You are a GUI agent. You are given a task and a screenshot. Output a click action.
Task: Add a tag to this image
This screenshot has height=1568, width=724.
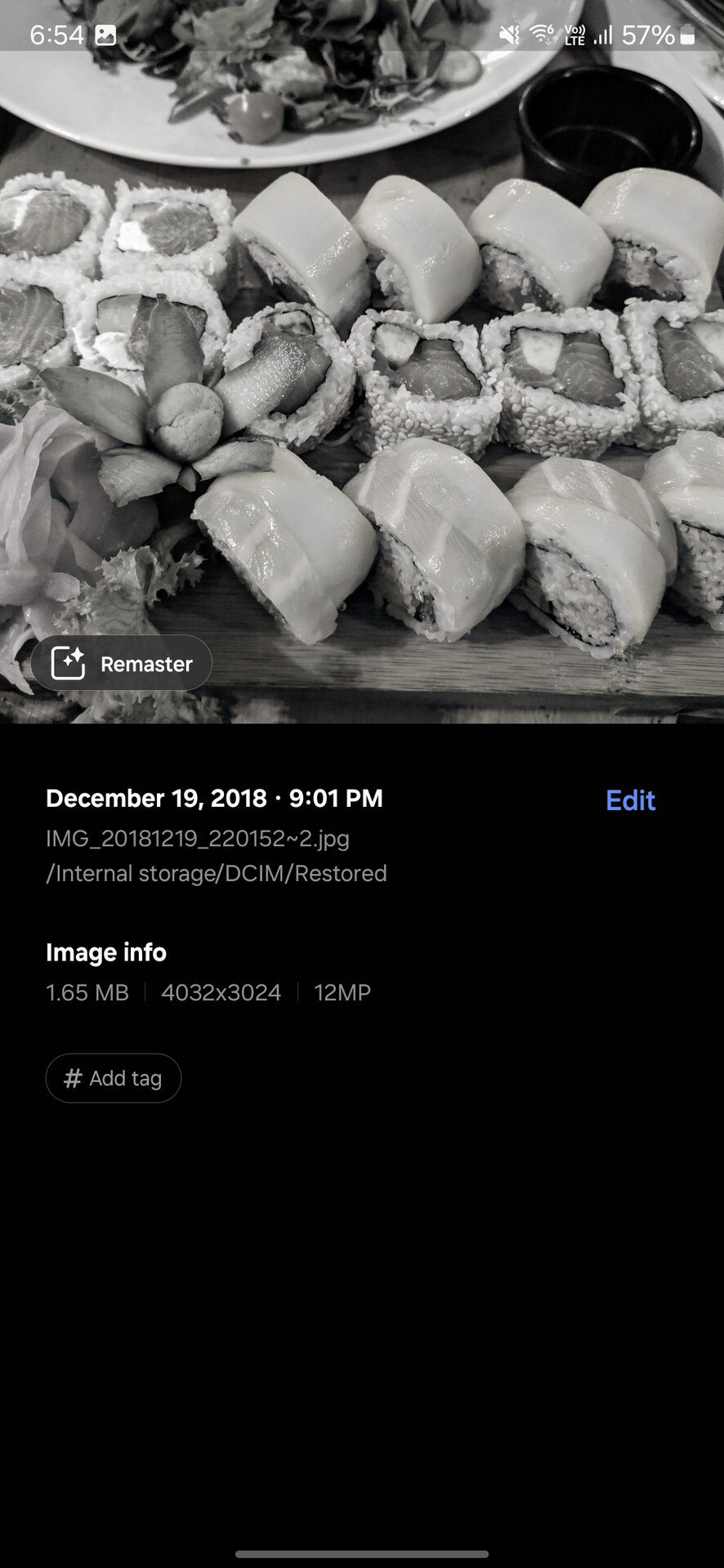[113, 1078]
